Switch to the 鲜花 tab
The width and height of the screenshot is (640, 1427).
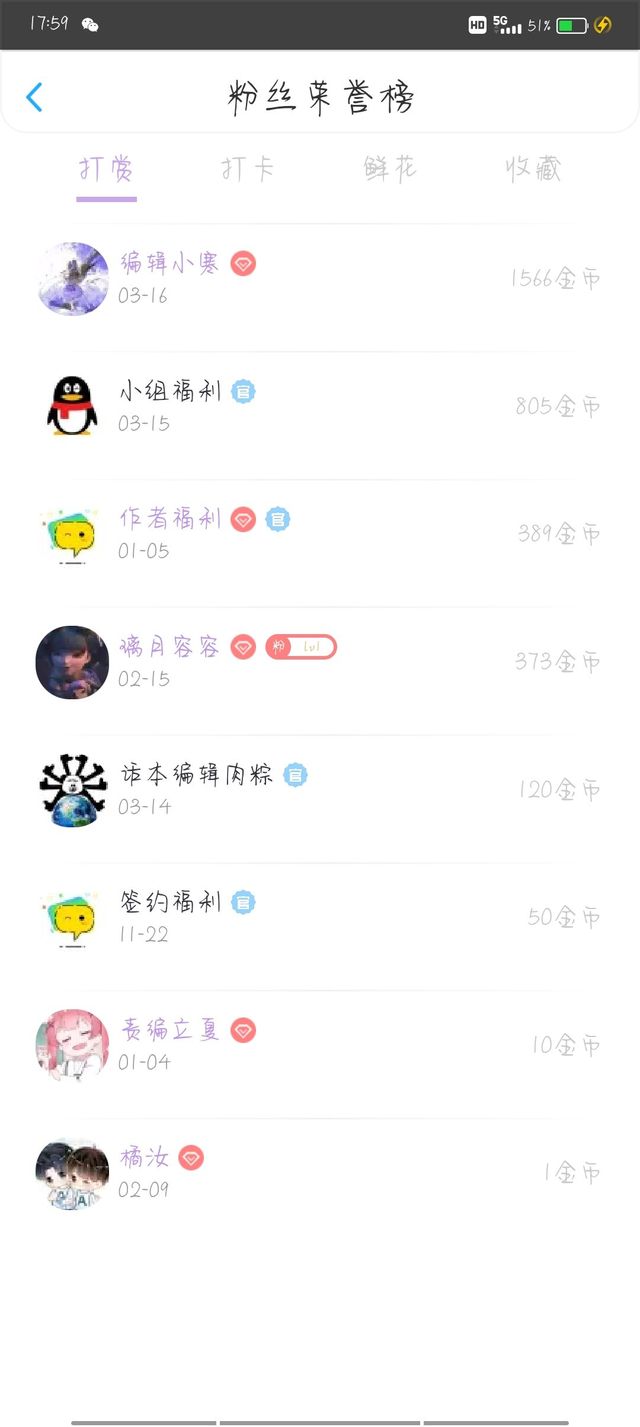pos(390,168)
